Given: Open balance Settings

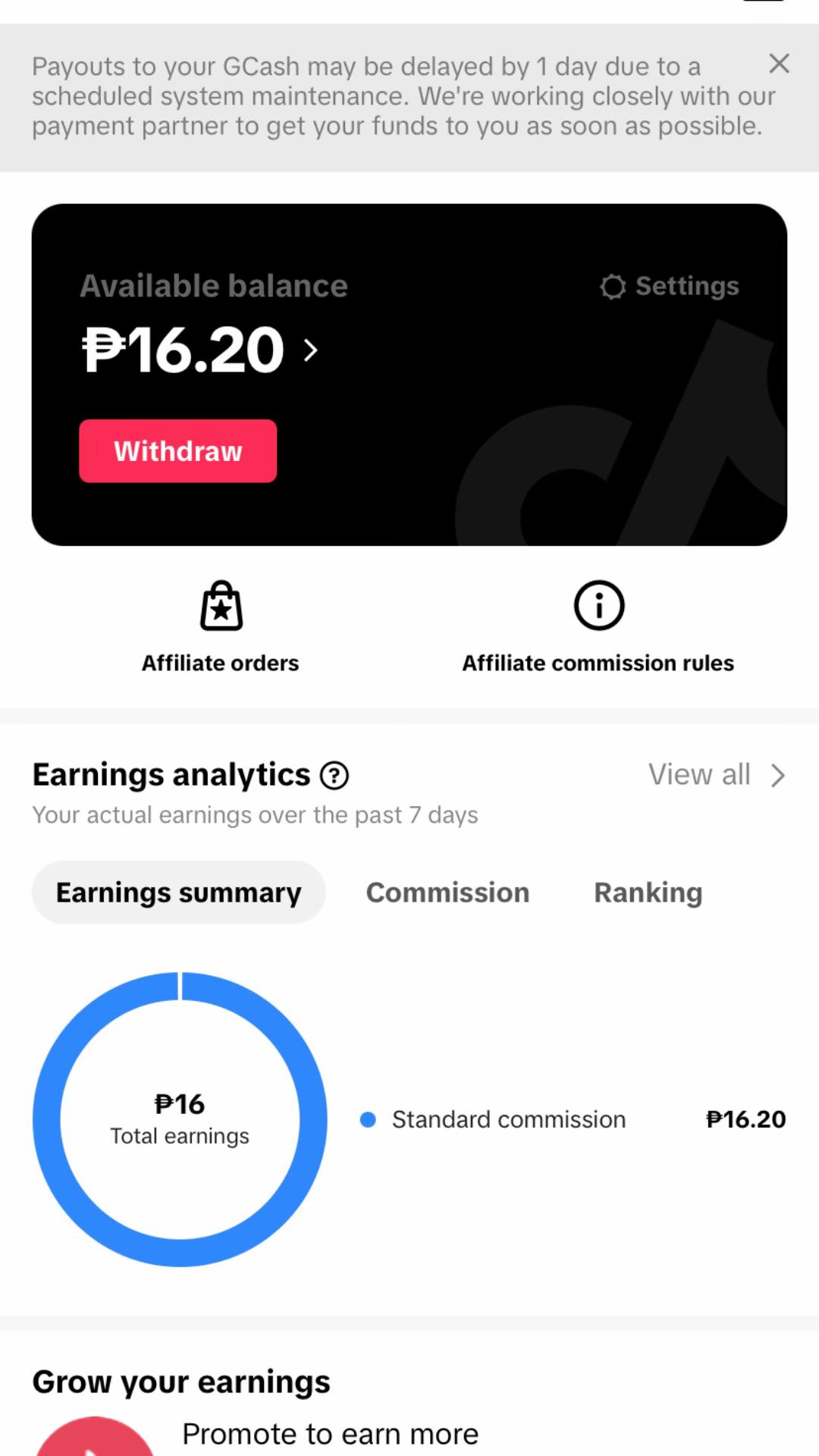Looking at the screenshot, I should click(x=669, y=286).
